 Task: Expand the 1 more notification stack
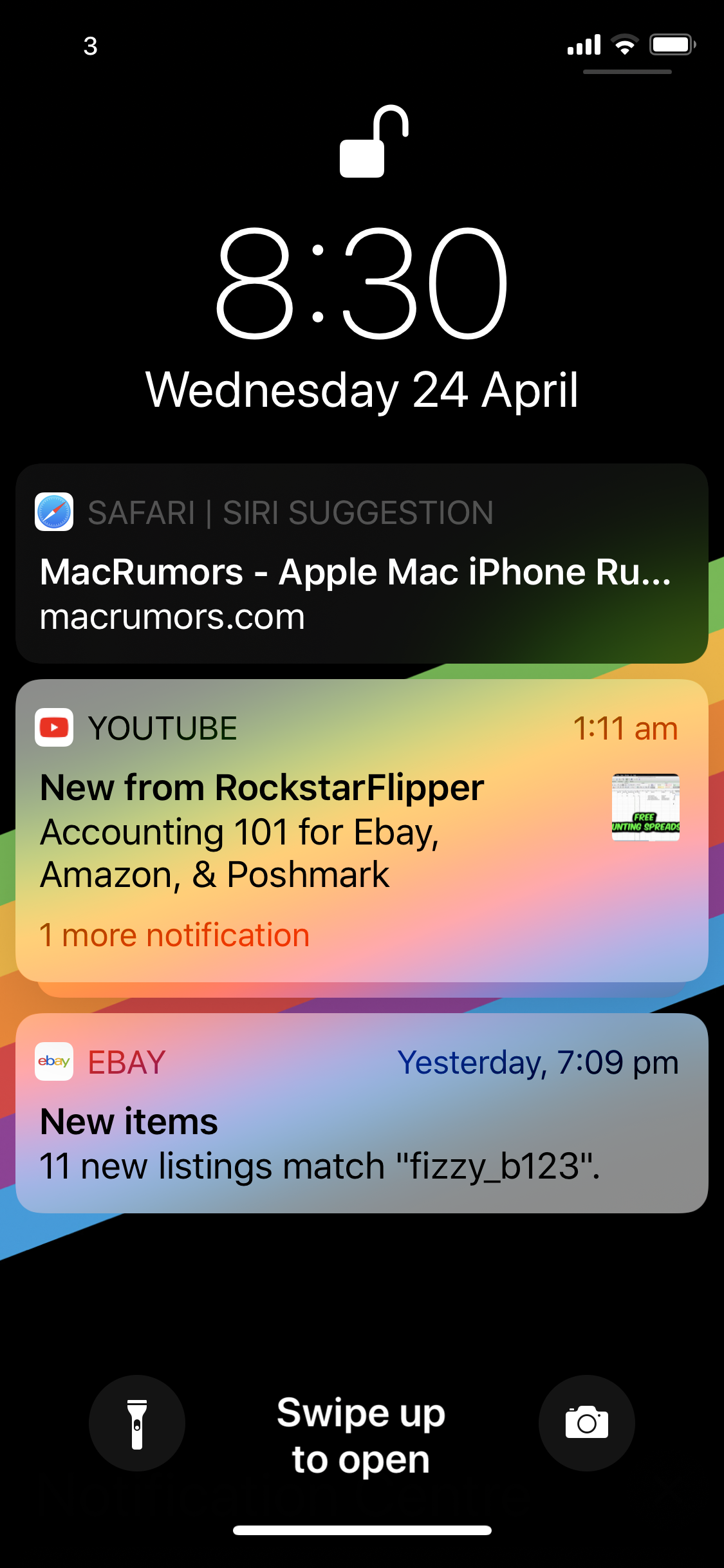coord(174,935)
